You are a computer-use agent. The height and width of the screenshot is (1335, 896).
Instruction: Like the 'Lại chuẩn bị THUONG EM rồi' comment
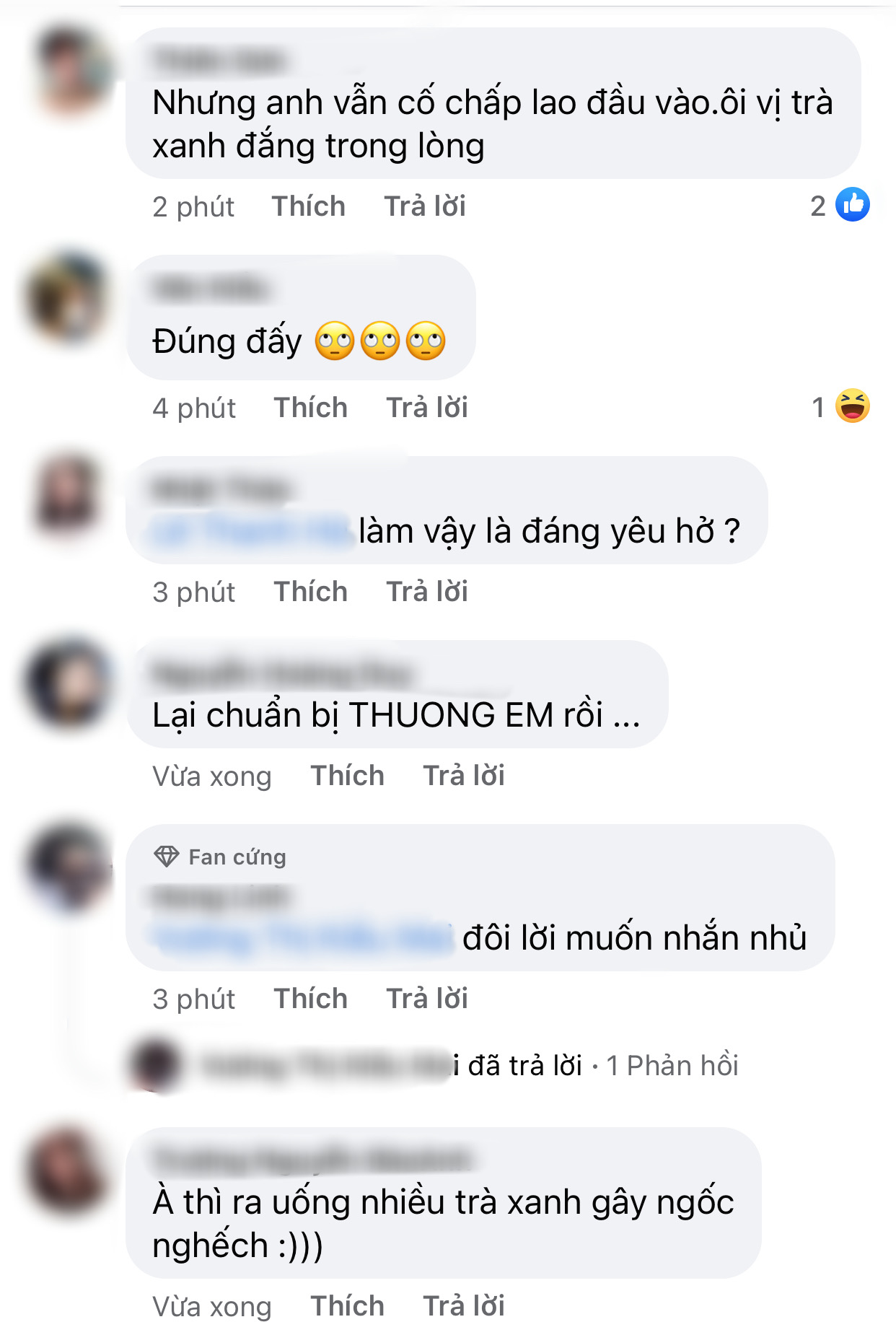(347, 776)
